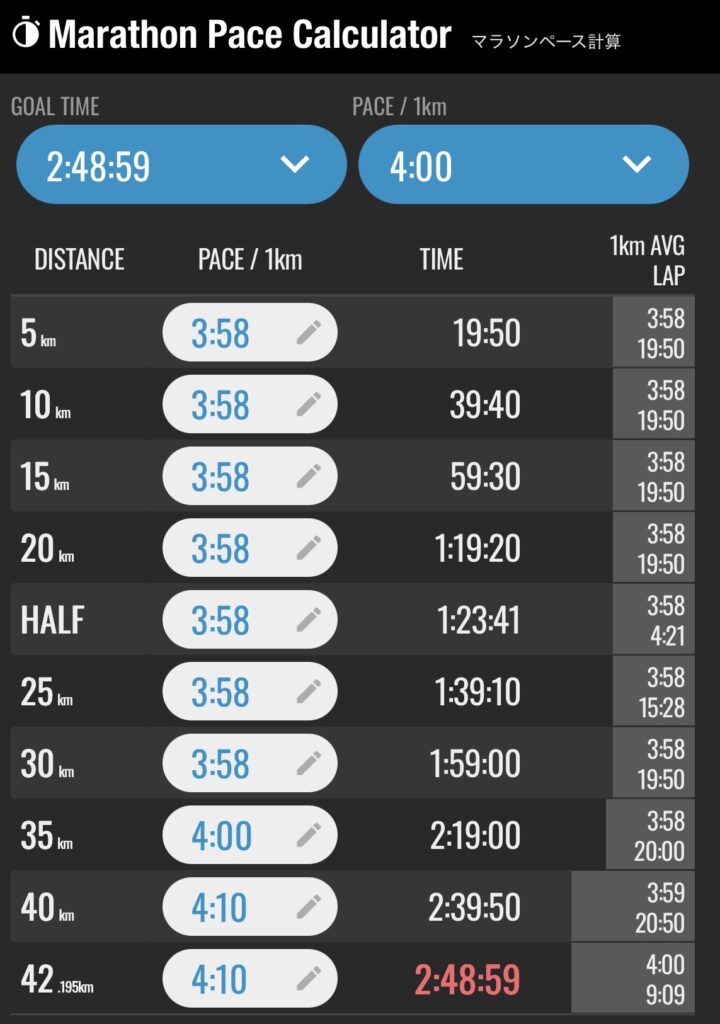Edit the pace for 10 km
The image size is (720, 1024).
250,405
